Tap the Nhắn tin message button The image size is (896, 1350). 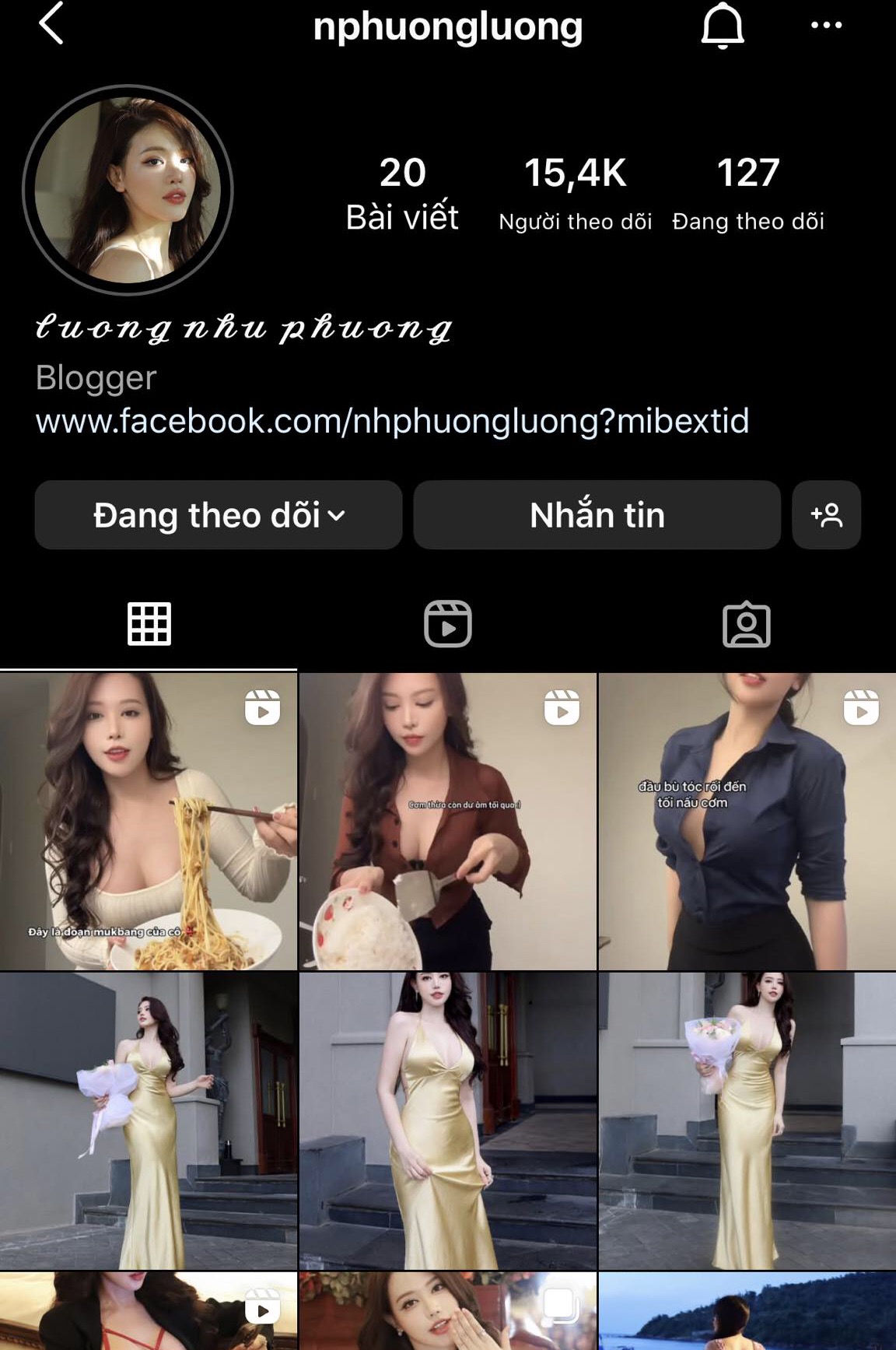597,515
